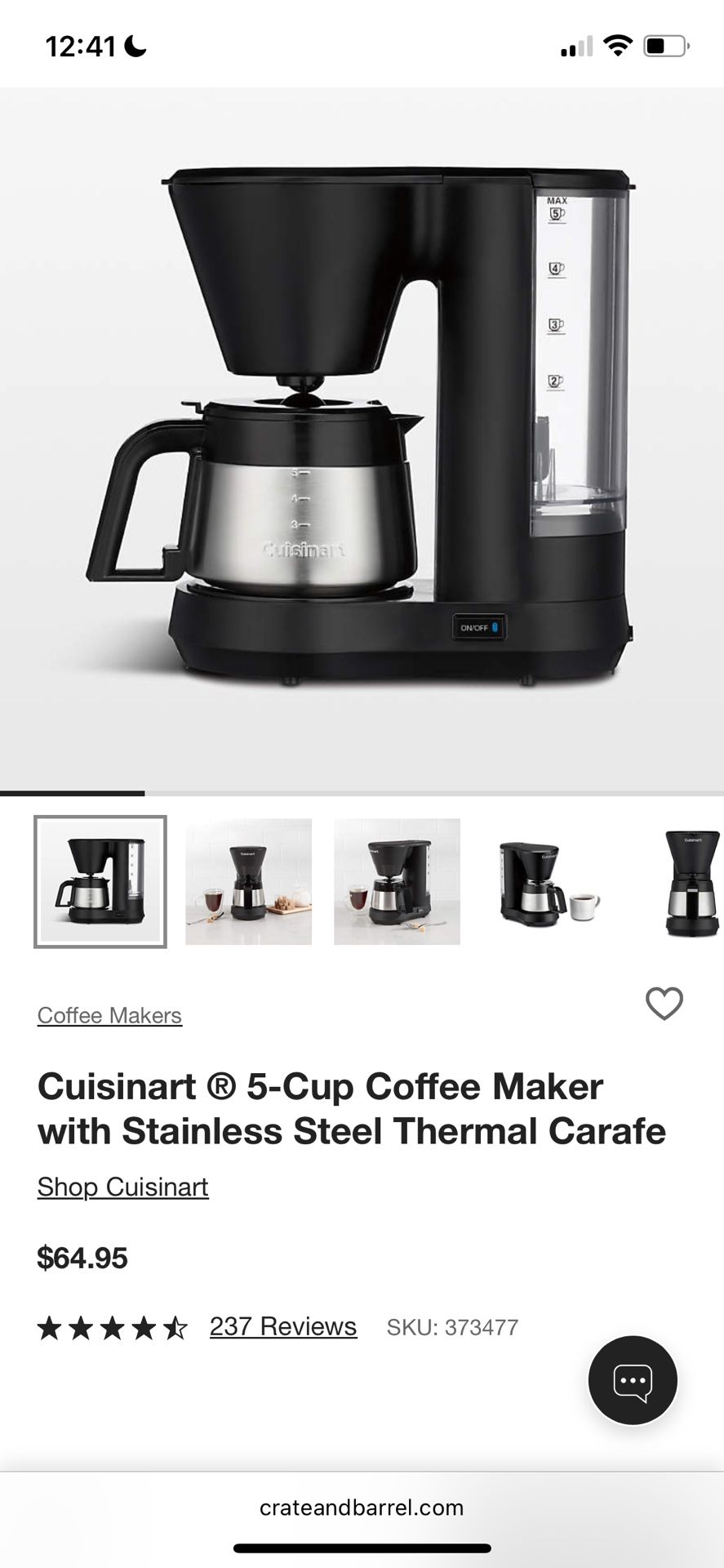Open the Shop Cuisinart link

(x=122, y=1187)
